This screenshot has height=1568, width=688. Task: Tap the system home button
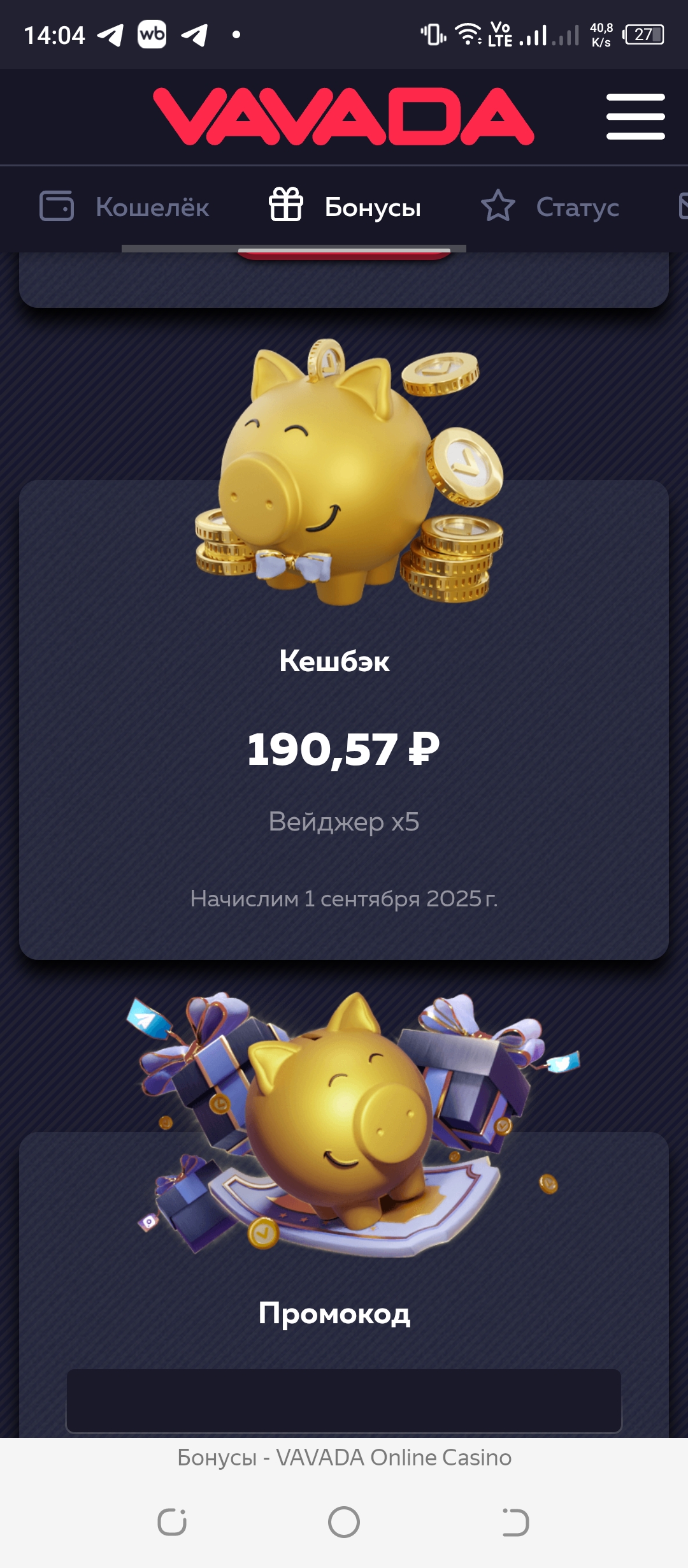[x=344, y=1522]
